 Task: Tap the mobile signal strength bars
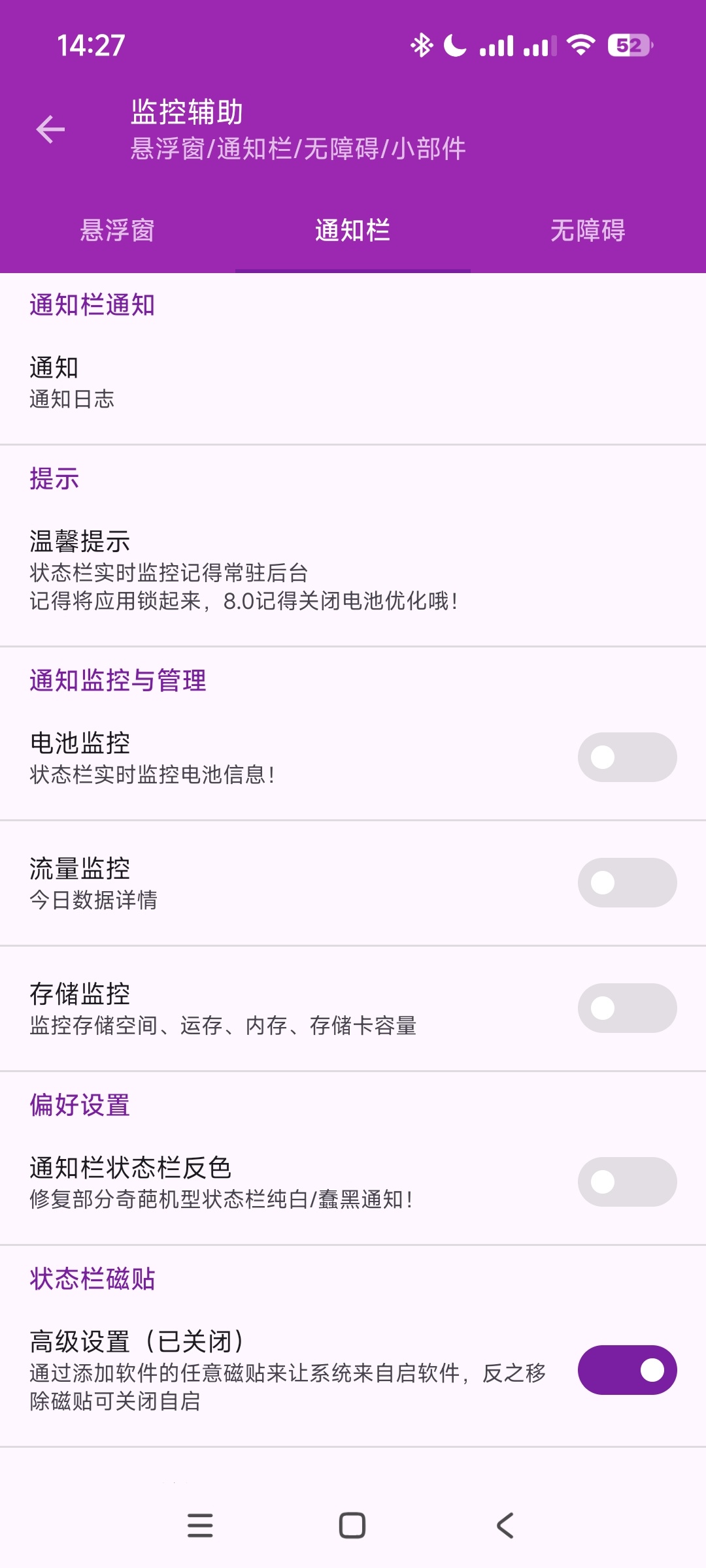[x=498, y=44]
